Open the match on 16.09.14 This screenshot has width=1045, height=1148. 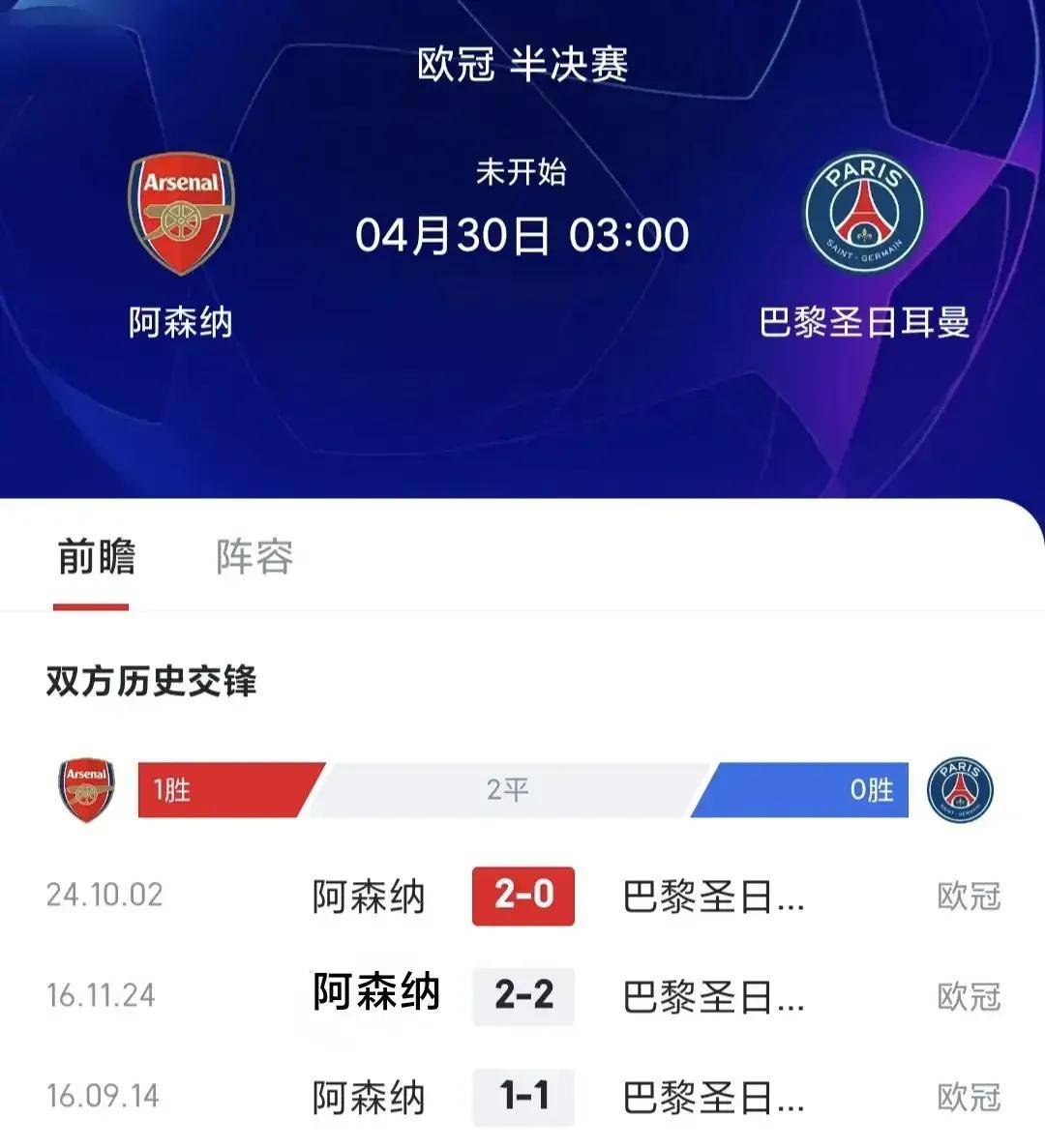coord(522,1096)
